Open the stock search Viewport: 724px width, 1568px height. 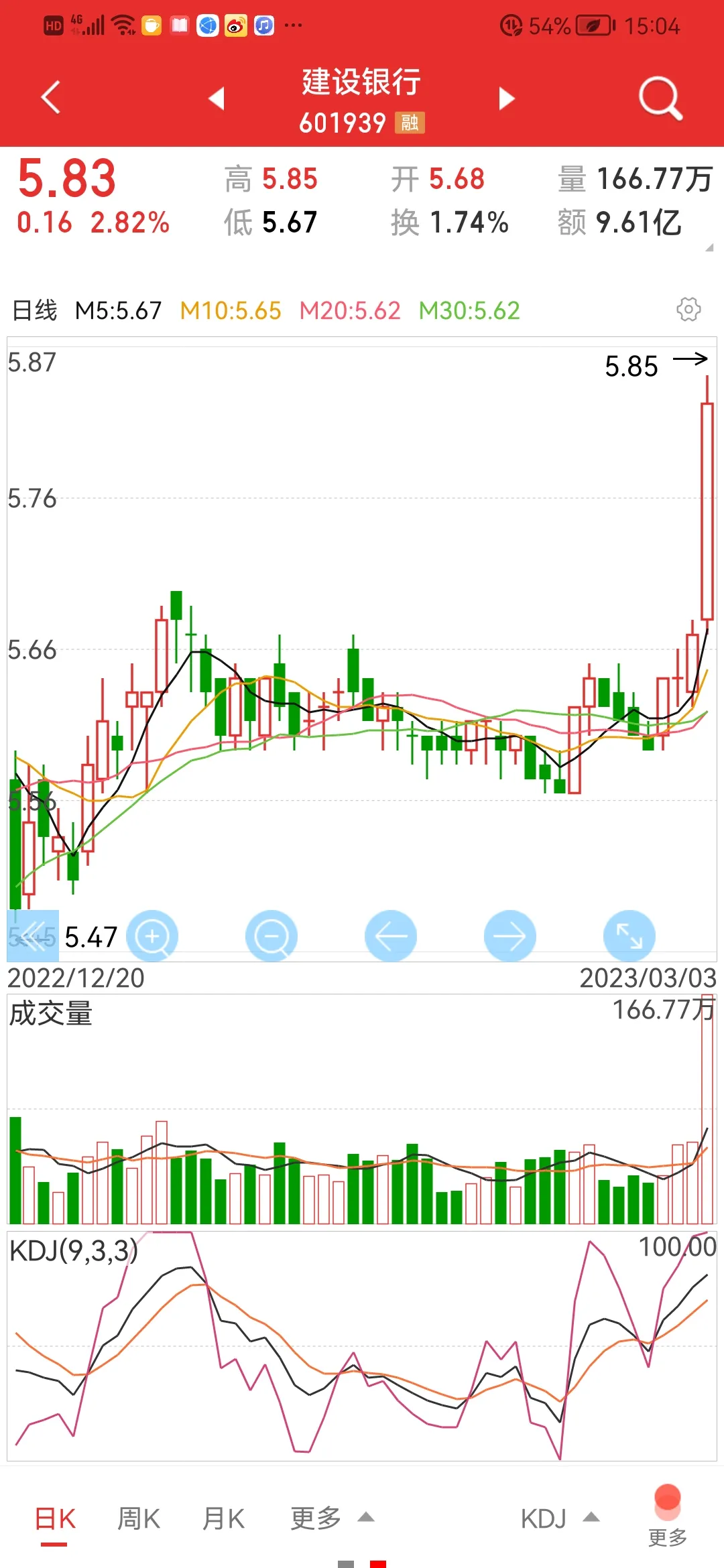660,99
